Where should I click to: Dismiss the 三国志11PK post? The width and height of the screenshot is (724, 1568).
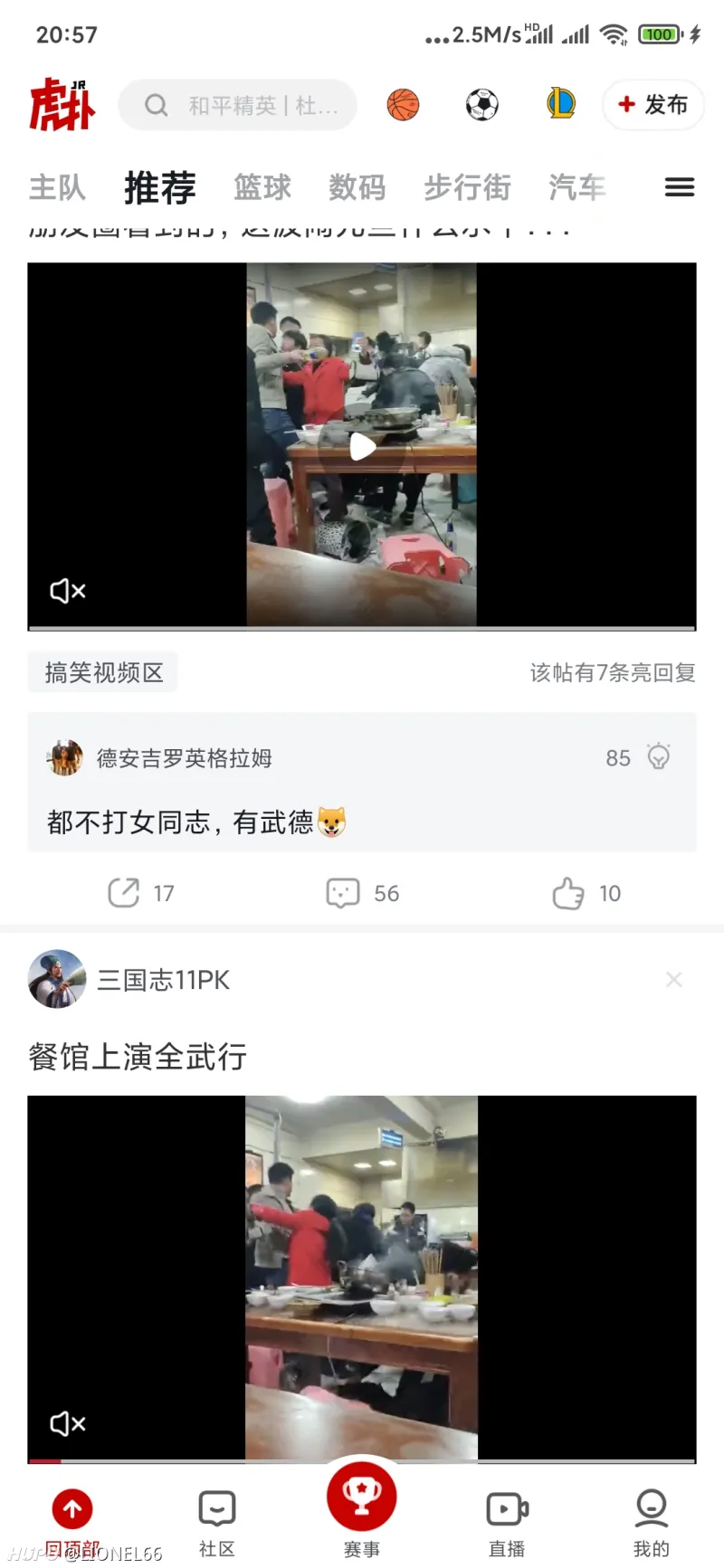tap(674, 979)
